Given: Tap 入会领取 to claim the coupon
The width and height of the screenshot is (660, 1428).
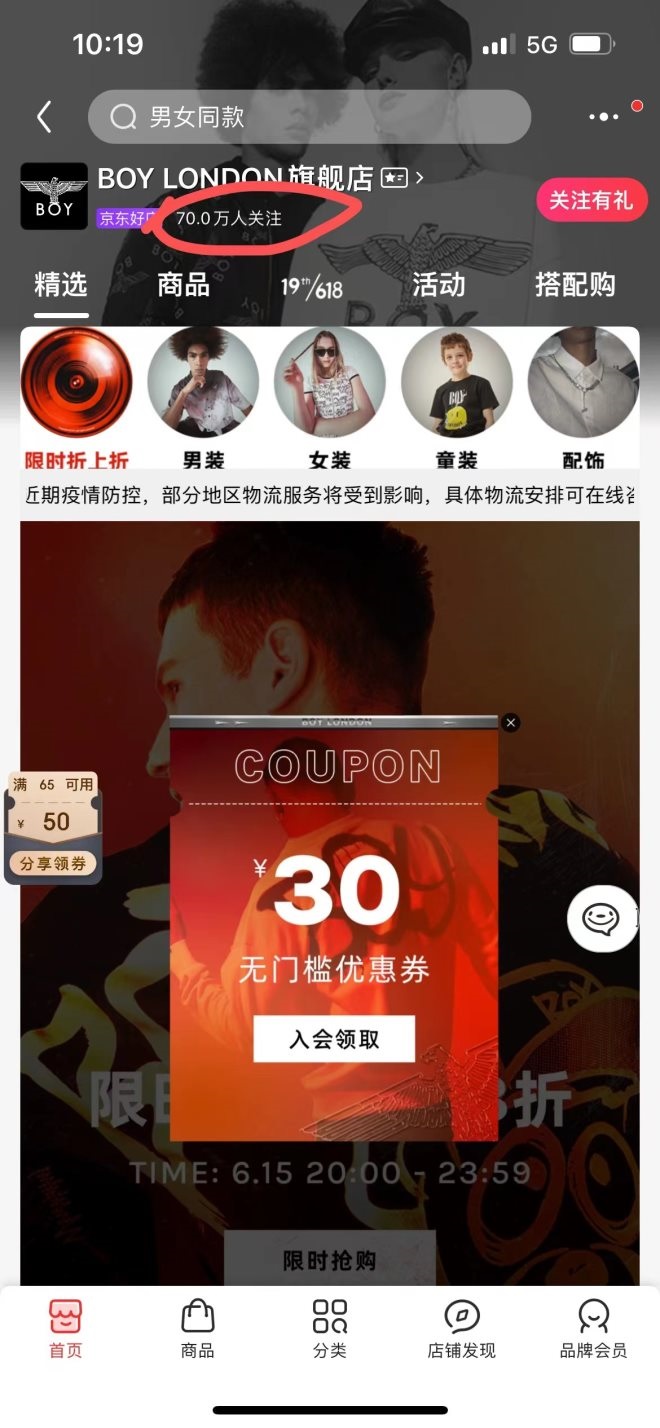Looking at the screenshot, I should pos(334,1039).
